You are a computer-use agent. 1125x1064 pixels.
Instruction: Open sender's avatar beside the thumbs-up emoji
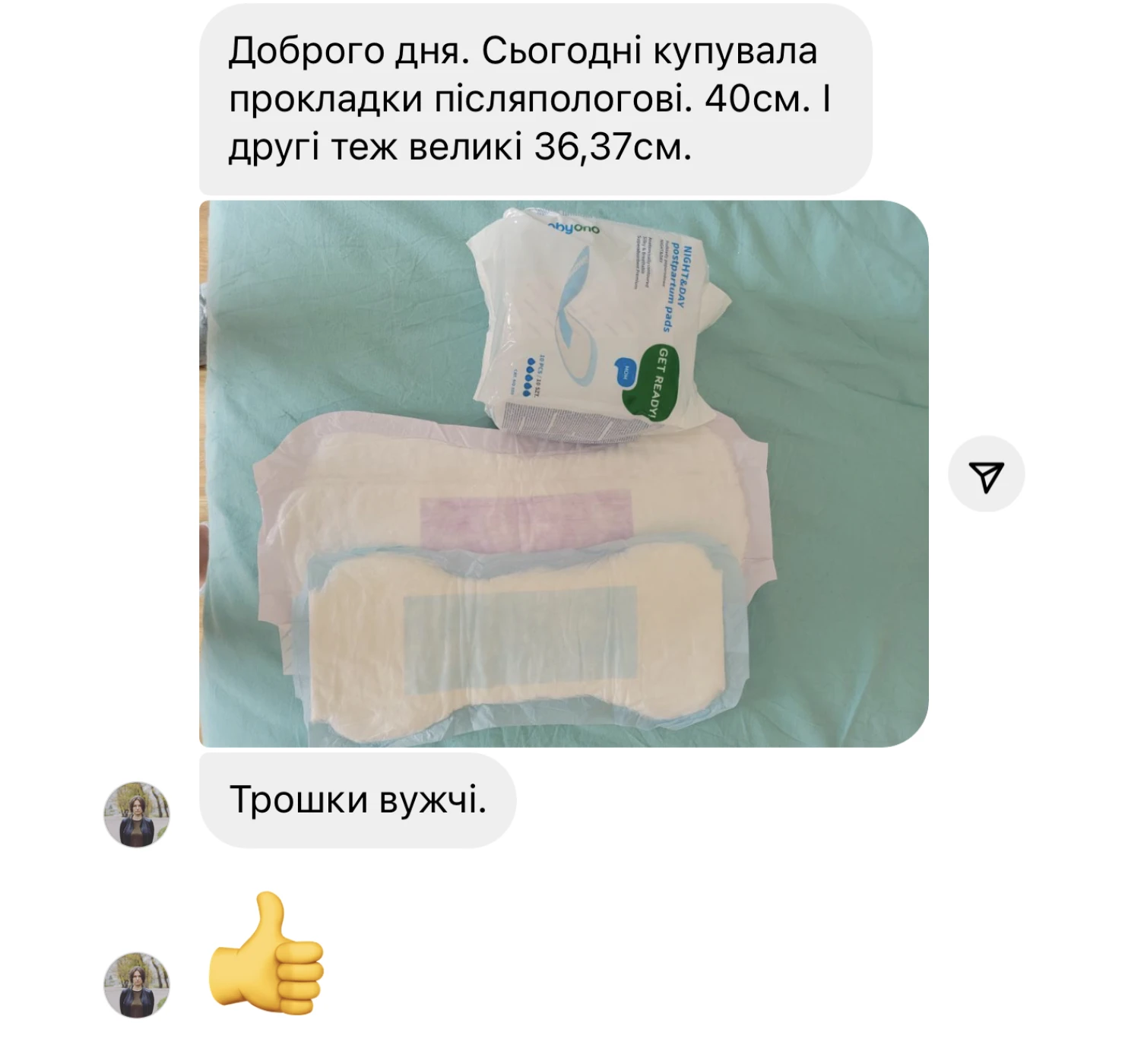pos(137,985)
